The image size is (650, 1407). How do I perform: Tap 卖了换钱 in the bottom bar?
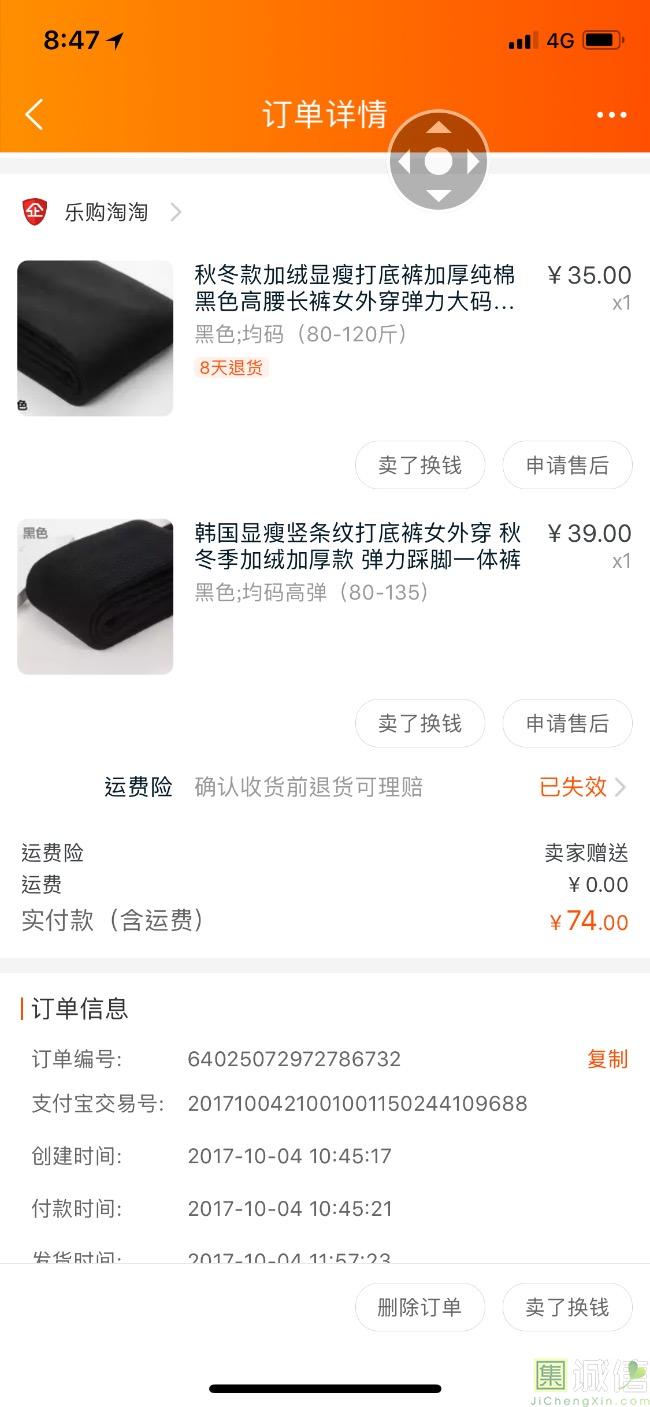(567, 1308)
